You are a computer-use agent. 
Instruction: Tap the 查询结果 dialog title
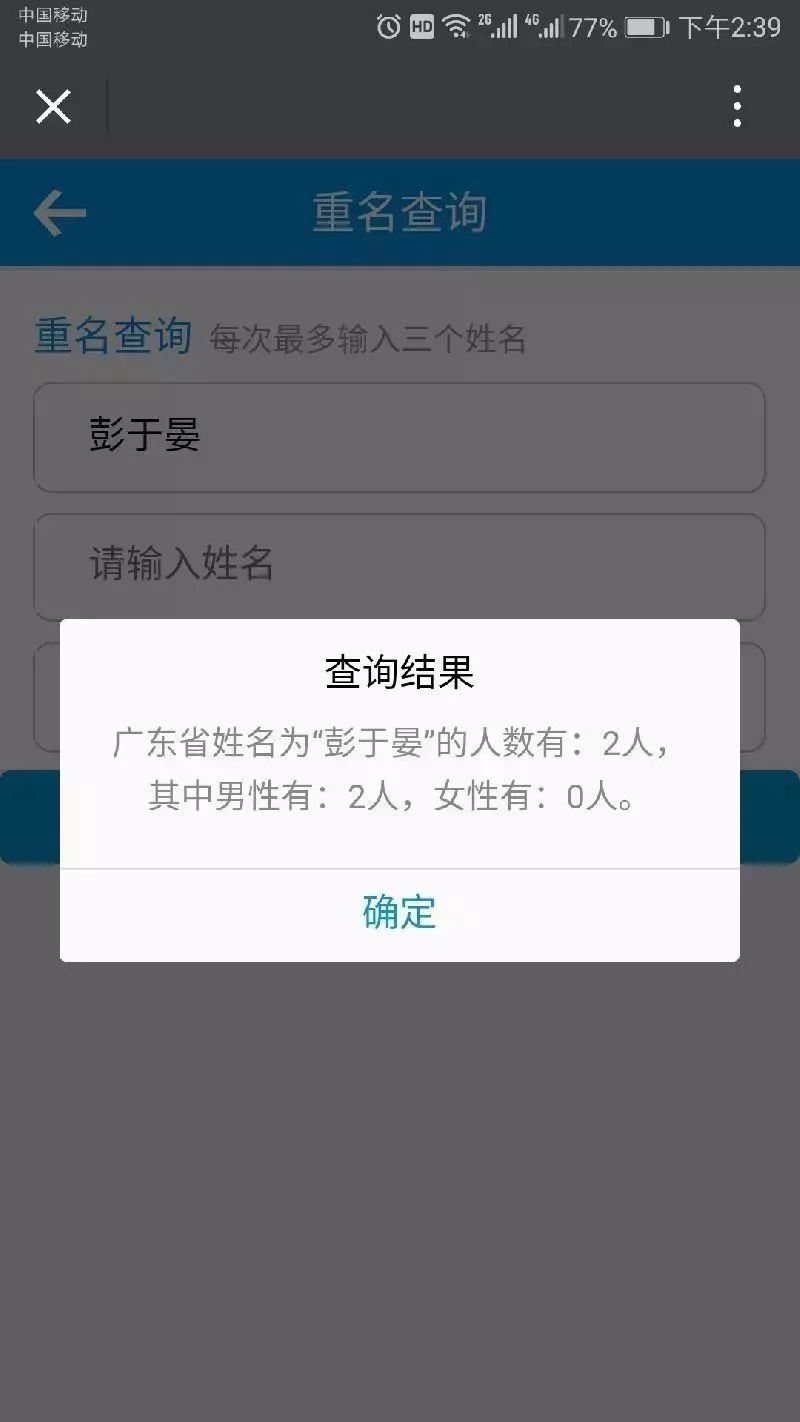point(399,673)
